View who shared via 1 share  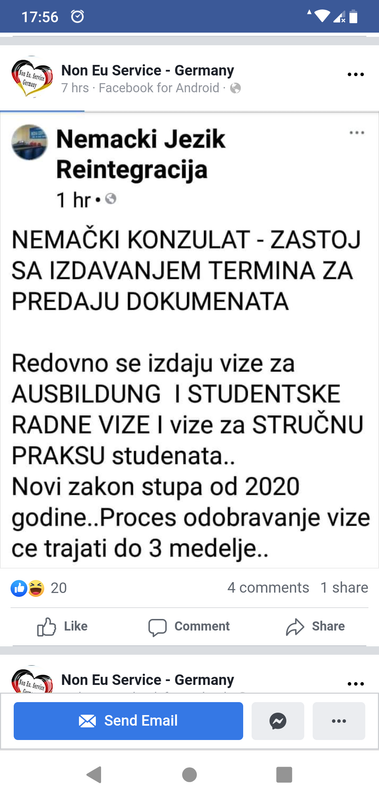tap(344, 588)
